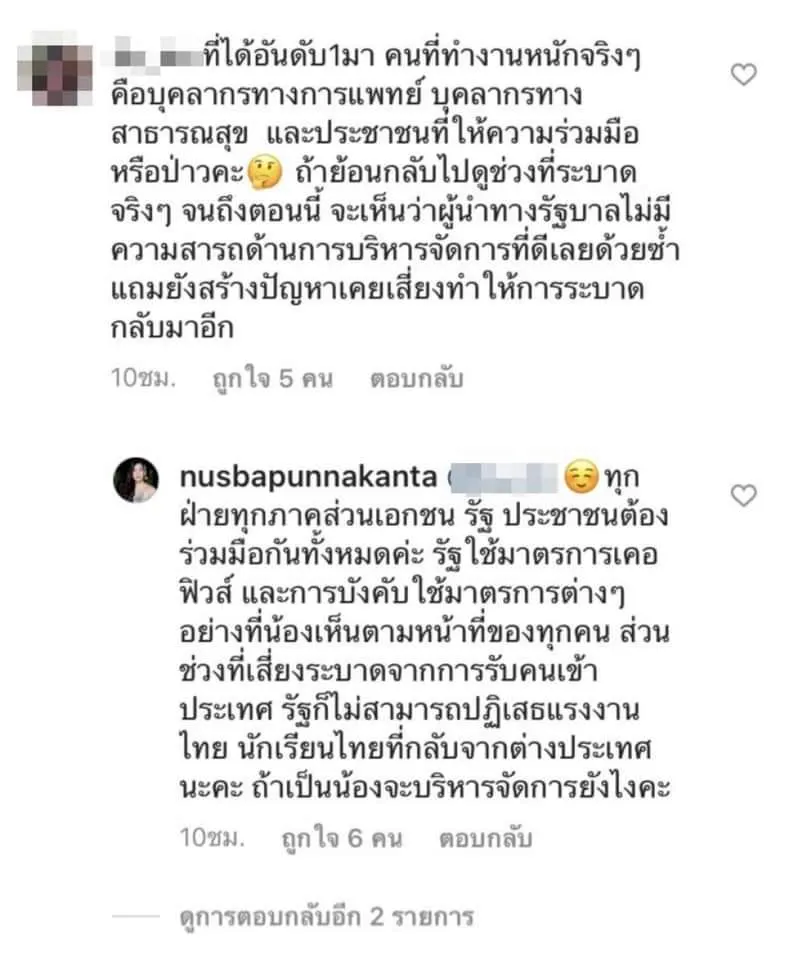The image size is (798, 960).
Task: Tap ตอบกลับ under the first comment
Action: (416, 380)
